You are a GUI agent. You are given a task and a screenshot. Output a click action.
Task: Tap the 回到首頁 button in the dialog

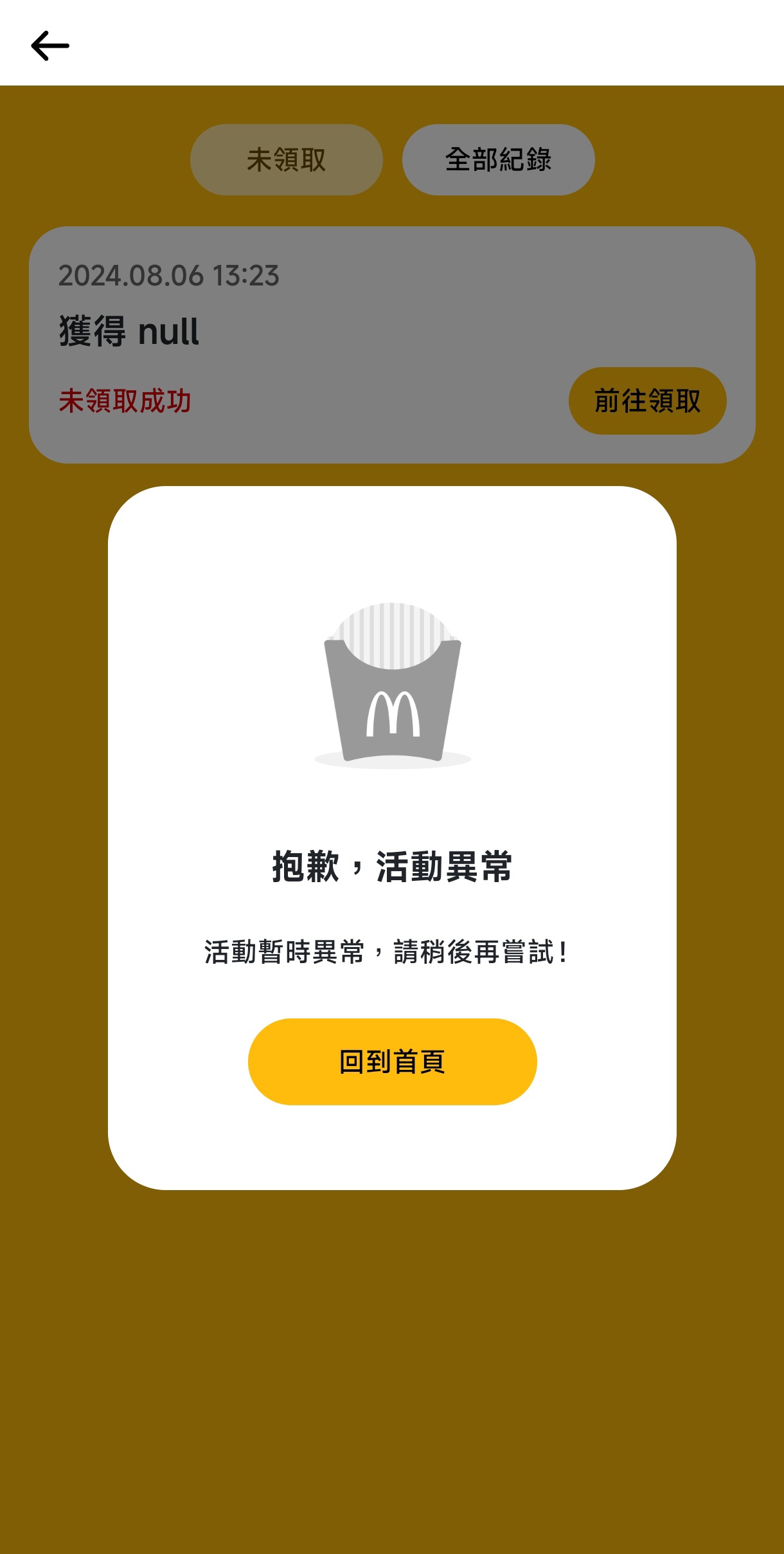(392, 1062)
